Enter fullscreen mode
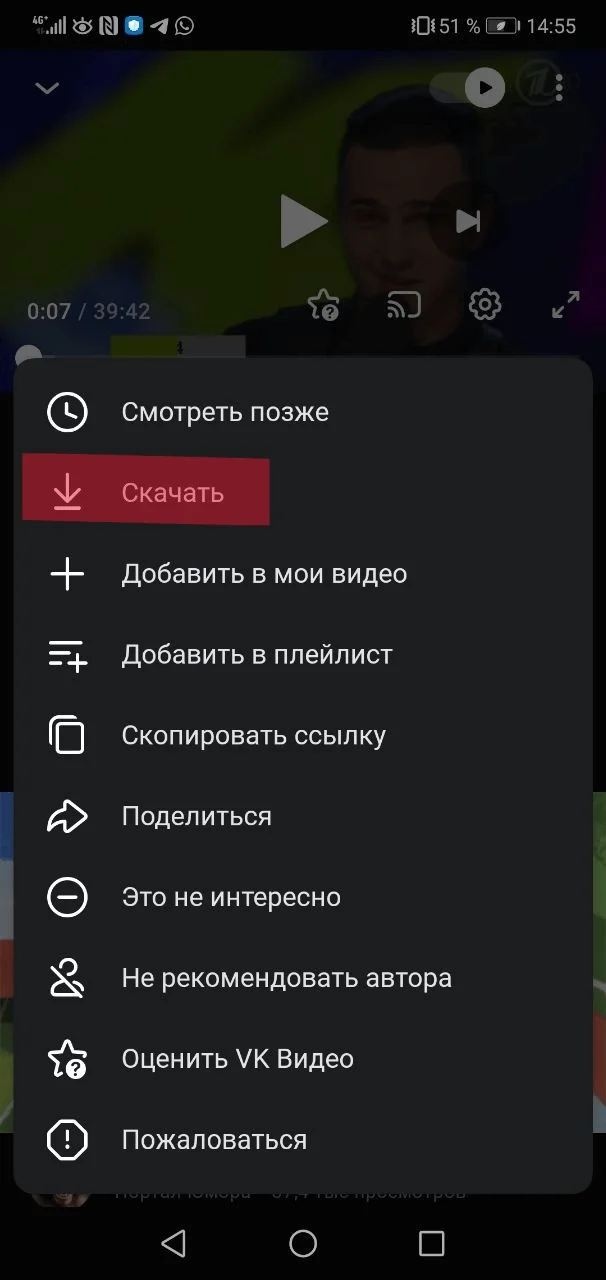 [x=566, y=305]
